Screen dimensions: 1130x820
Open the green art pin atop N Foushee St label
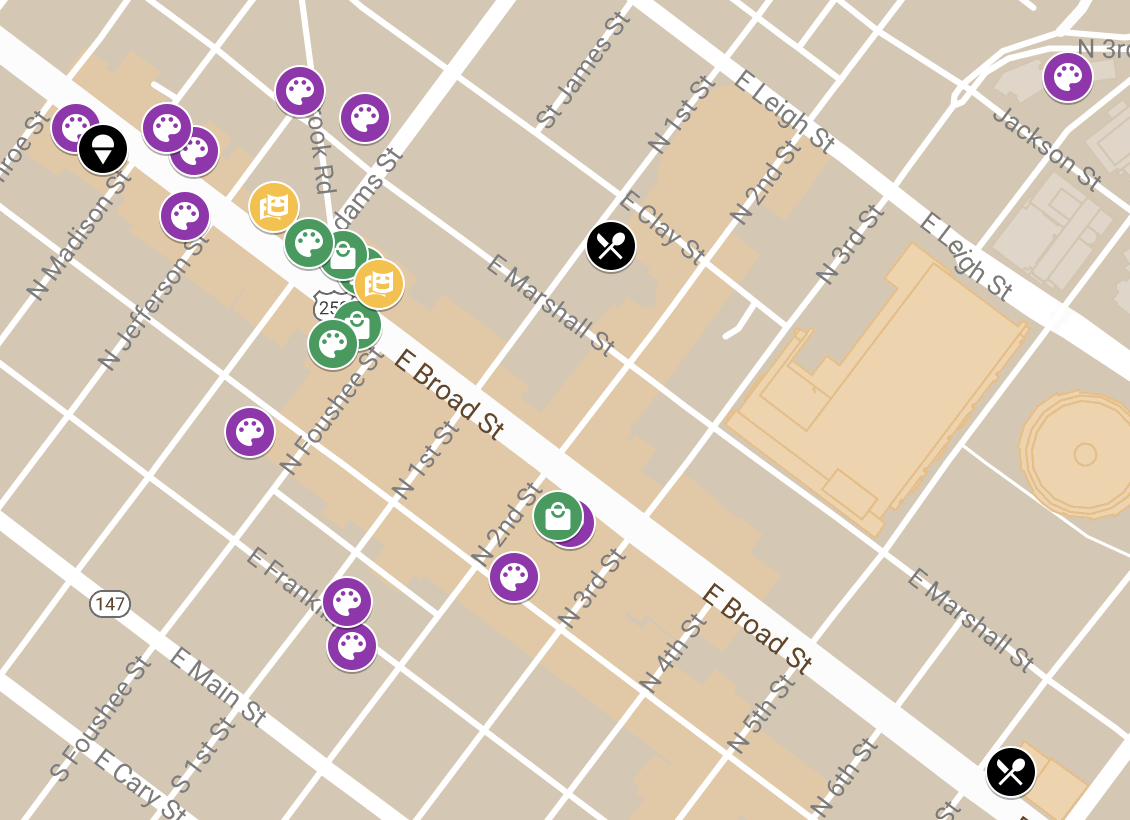tap(333, 344)
